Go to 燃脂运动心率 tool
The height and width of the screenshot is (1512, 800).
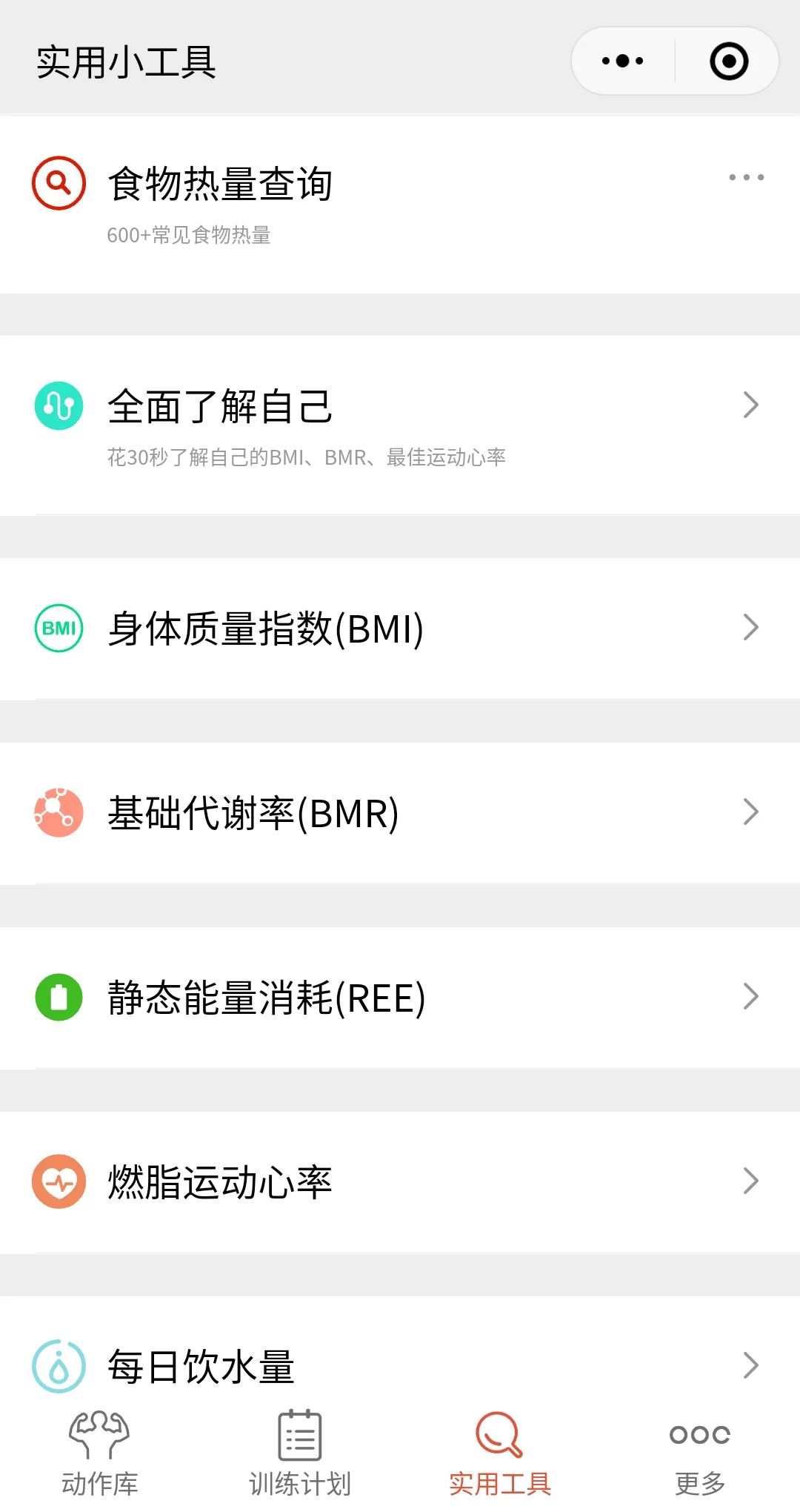click(x=221, y=1182)
